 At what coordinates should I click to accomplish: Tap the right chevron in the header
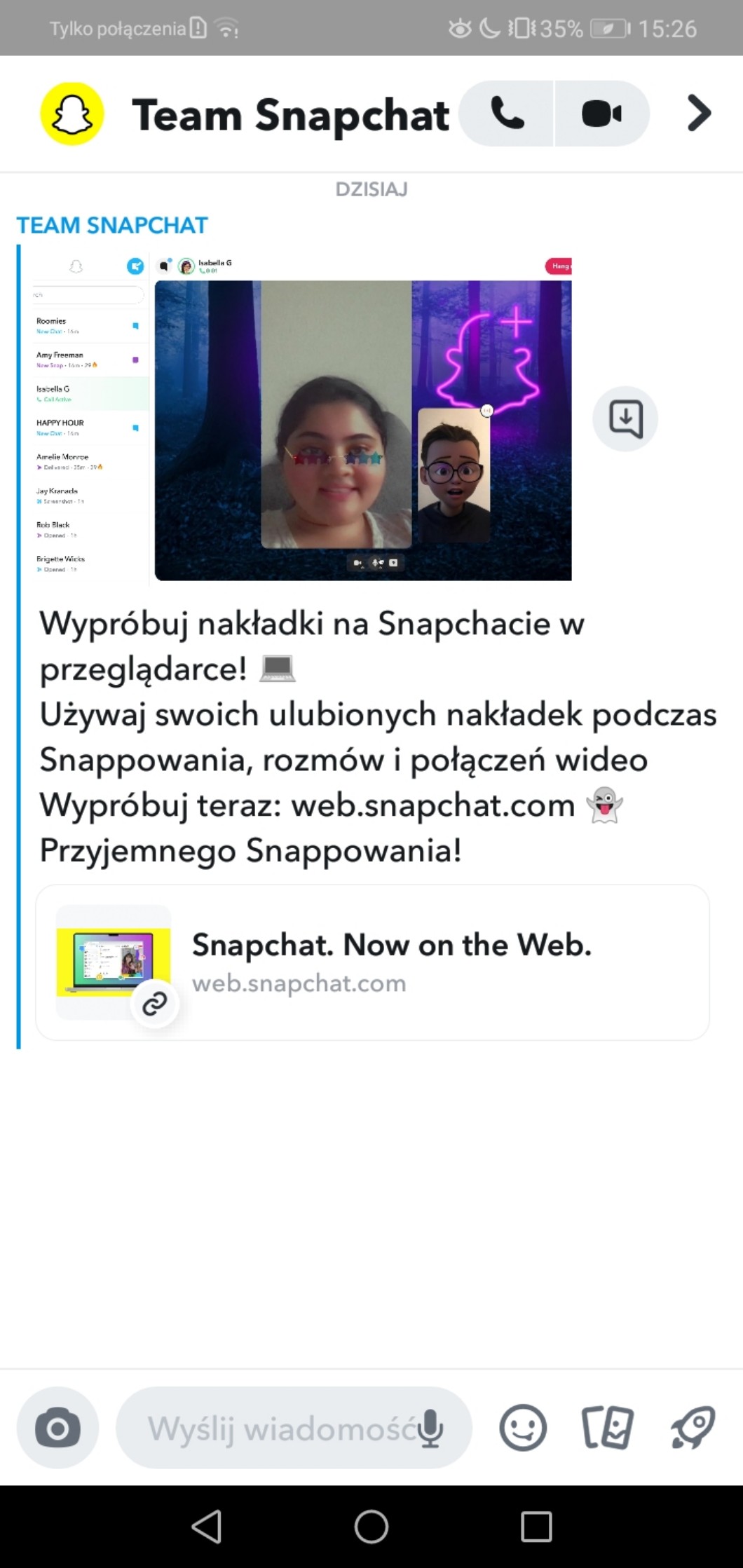pos(699,114)
